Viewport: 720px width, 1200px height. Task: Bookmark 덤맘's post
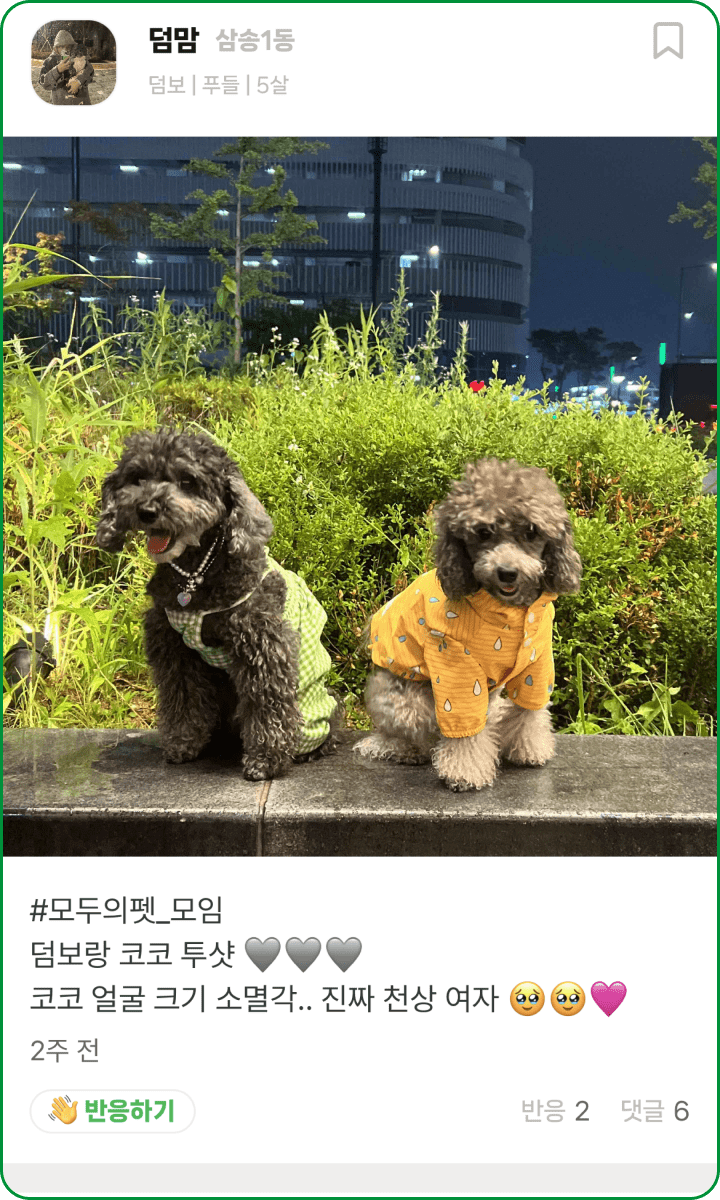[668, 42]
